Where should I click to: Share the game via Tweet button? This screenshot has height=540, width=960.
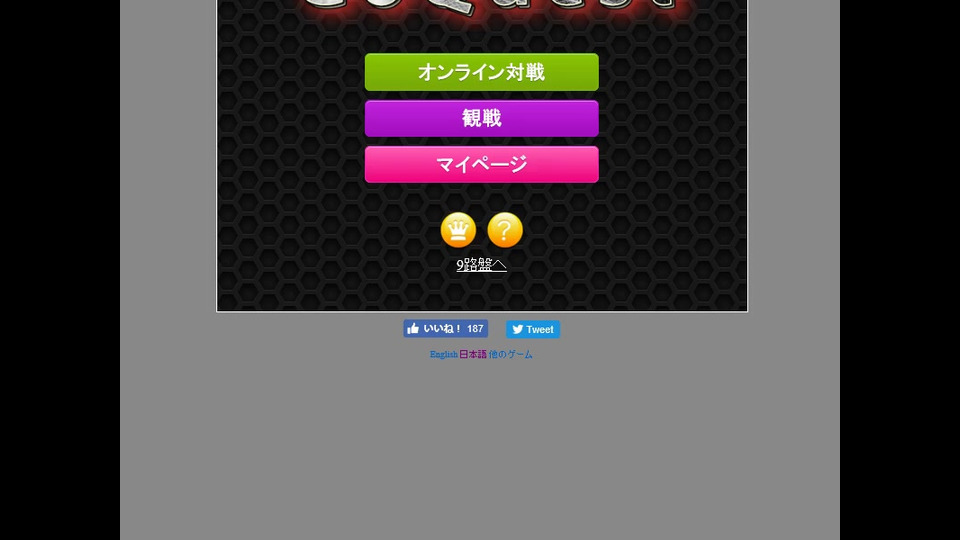(532, 329)
